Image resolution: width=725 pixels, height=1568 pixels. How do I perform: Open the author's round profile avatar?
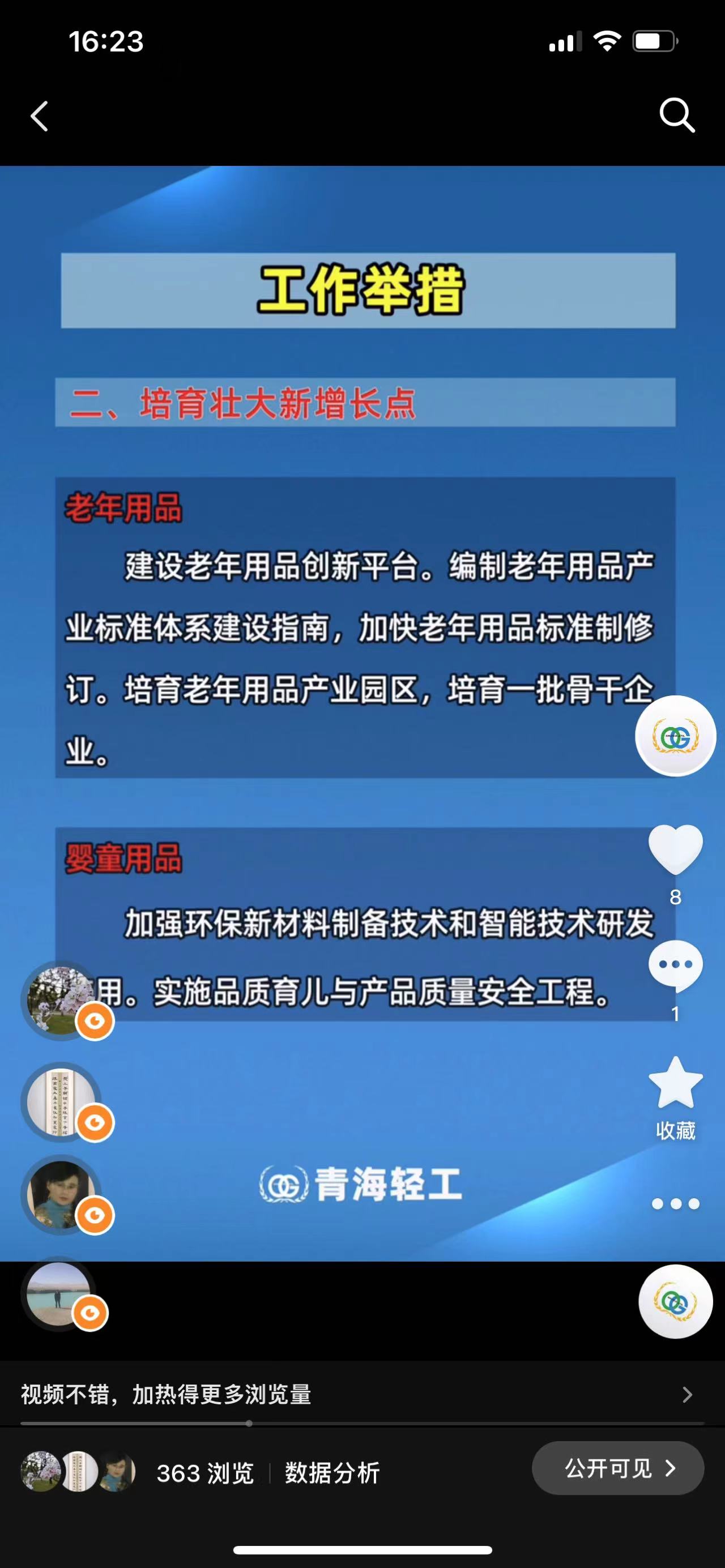pyautogui.click(x=675, y=736)
